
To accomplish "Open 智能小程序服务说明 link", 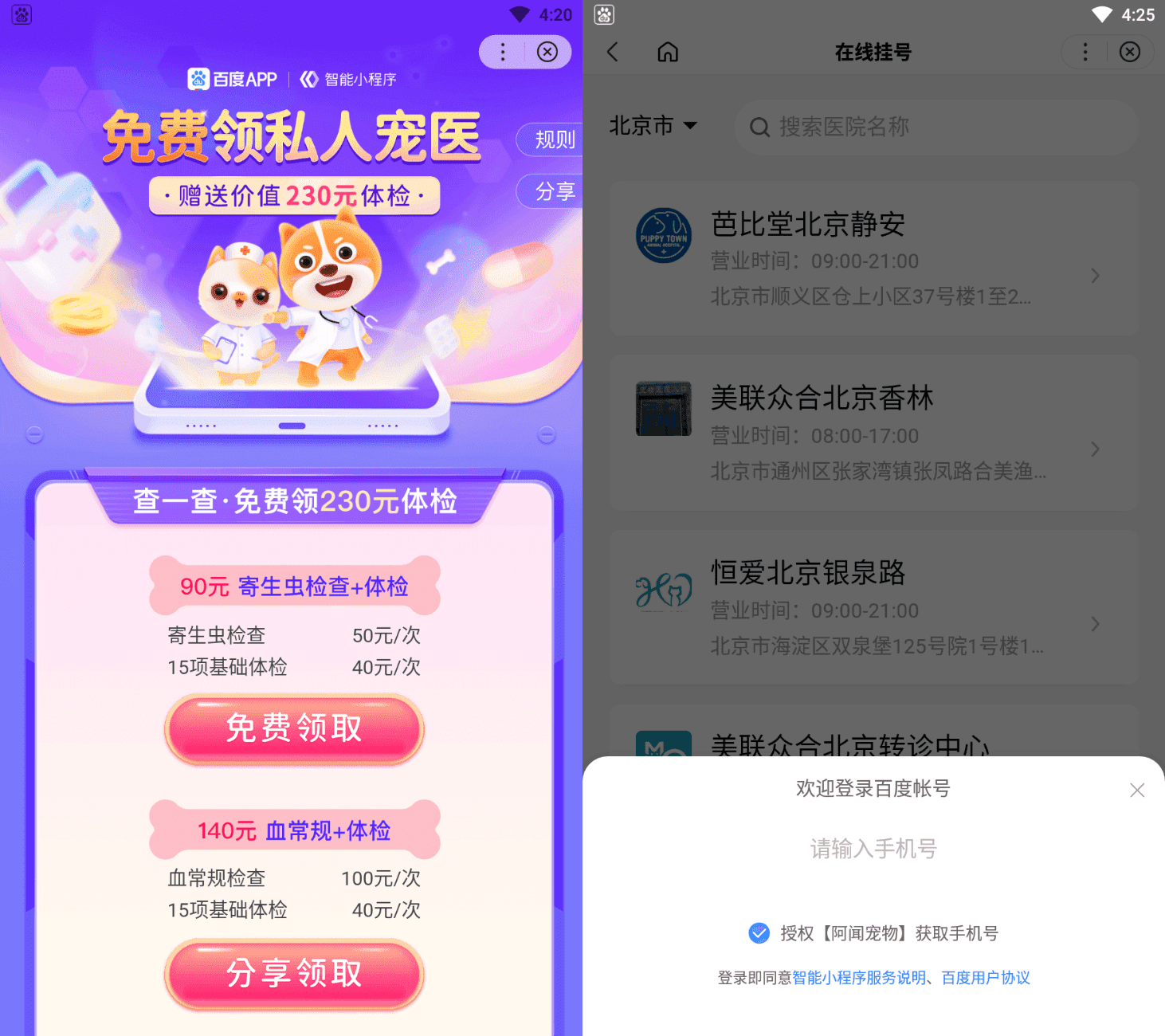I will [859, 978].
